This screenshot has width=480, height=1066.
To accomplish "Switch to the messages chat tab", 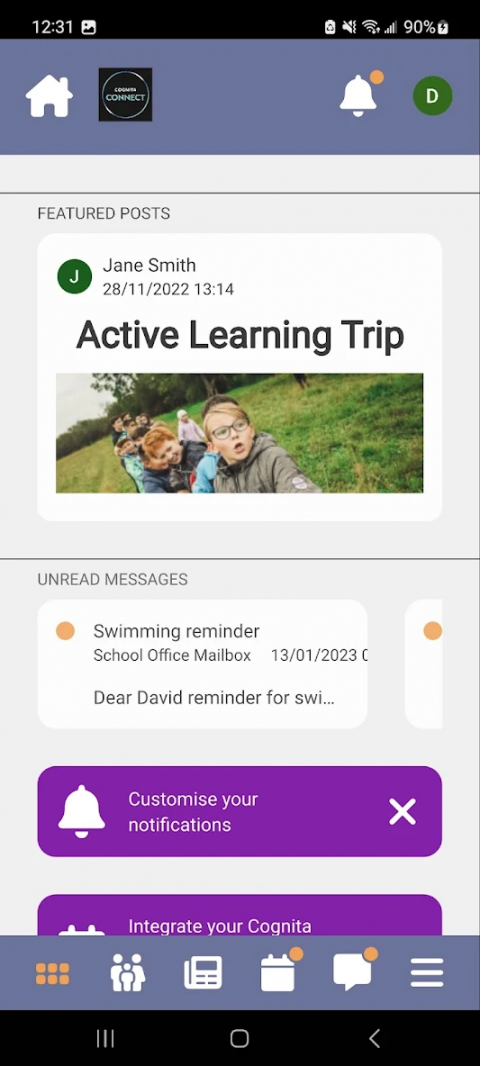I will (x=352, y=971).
